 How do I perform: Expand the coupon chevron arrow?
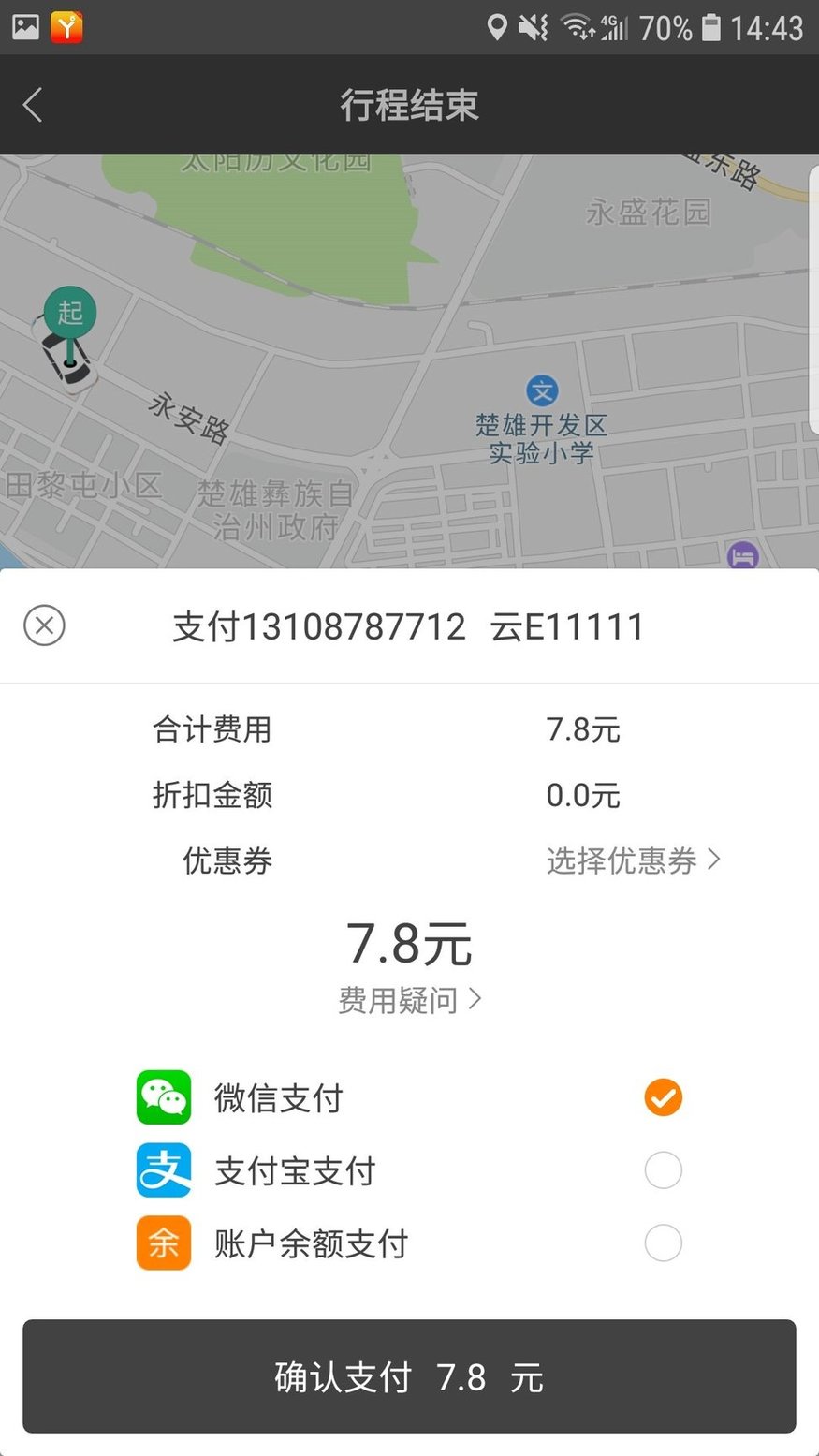pyautogui.click(x=716, y=858)
